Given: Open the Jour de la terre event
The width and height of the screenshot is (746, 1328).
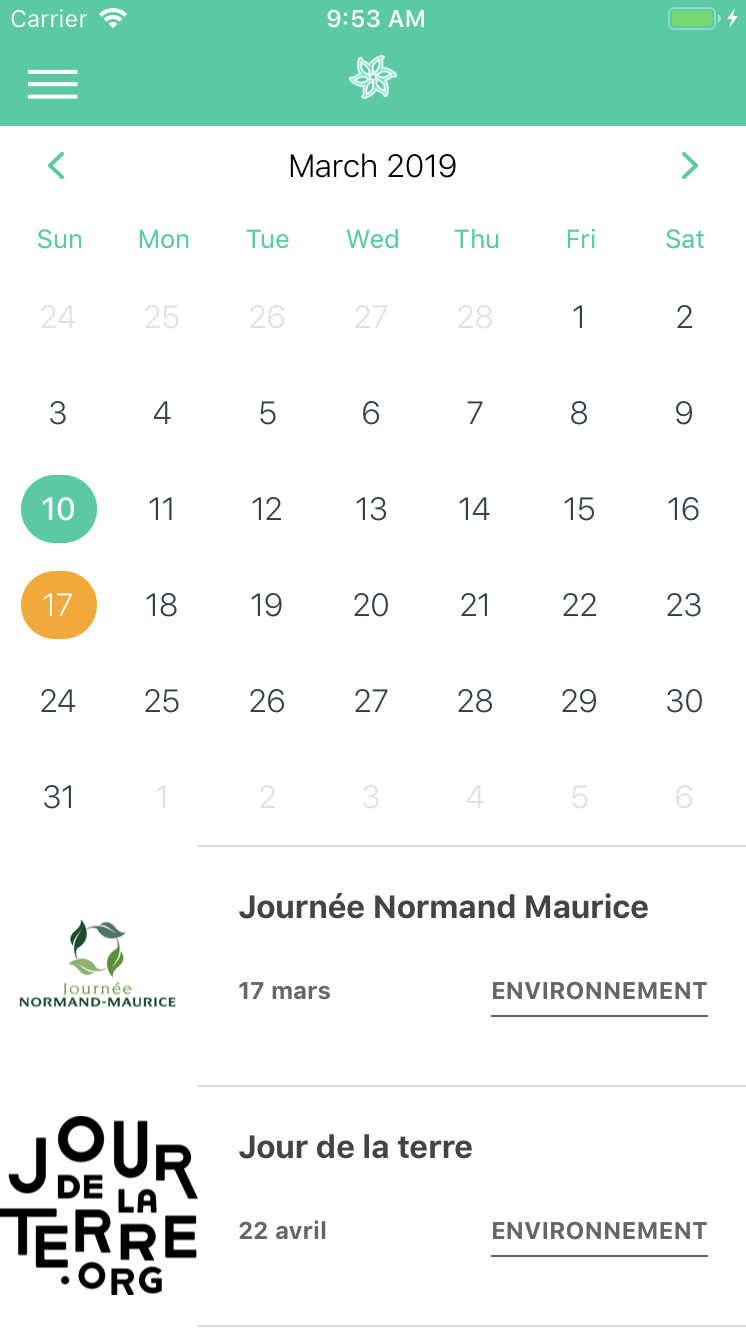Looking at the screenshot, I should click(x=355, y=1147).
